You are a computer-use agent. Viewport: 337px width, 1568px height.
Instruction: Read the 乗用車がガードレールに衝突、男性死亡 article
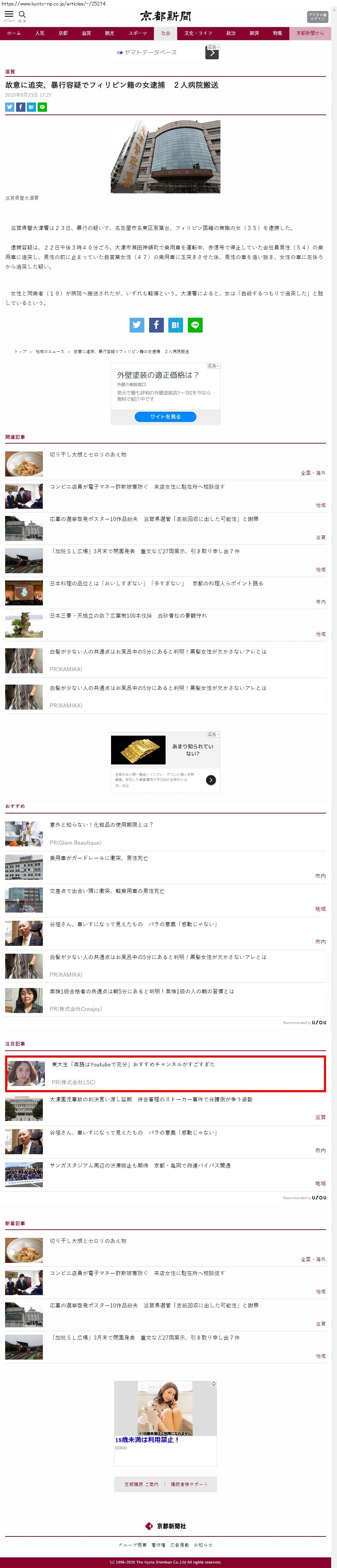tap(98, 858)
